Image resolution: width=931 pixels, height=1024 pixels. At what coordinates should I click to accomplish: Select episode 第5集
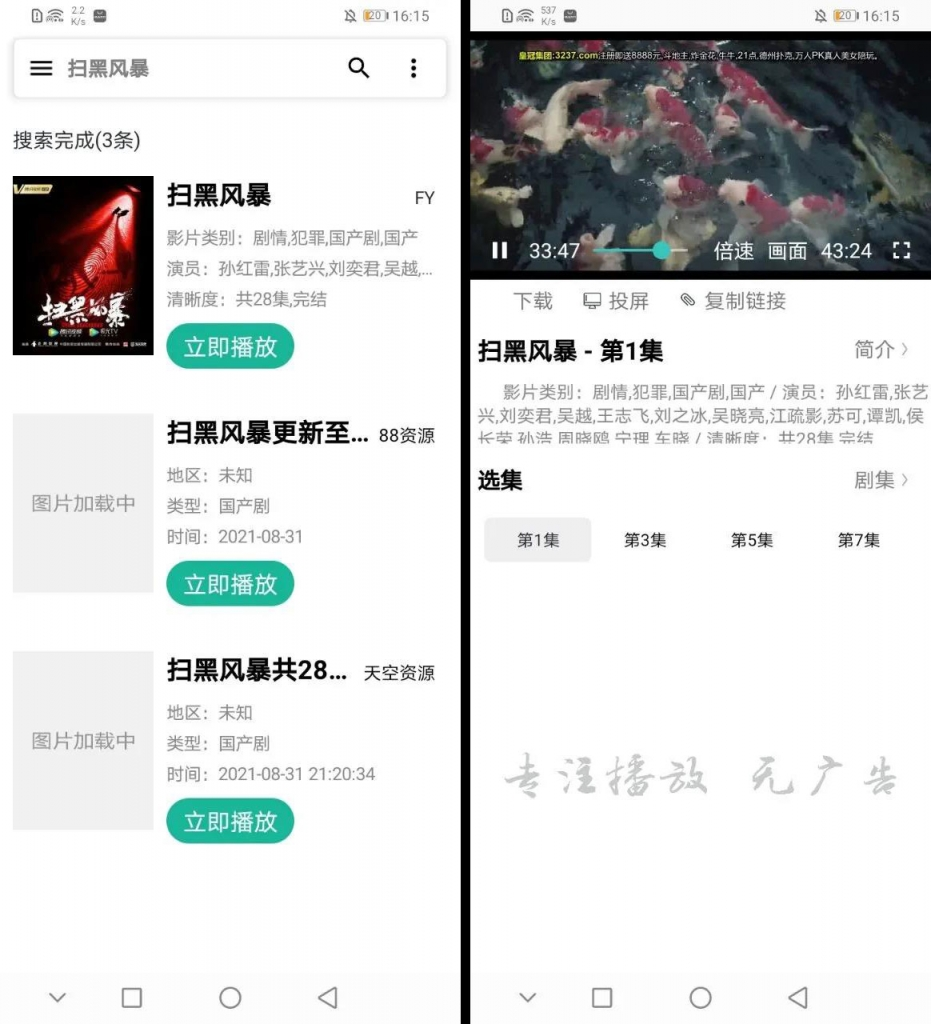tap(752, 540)
